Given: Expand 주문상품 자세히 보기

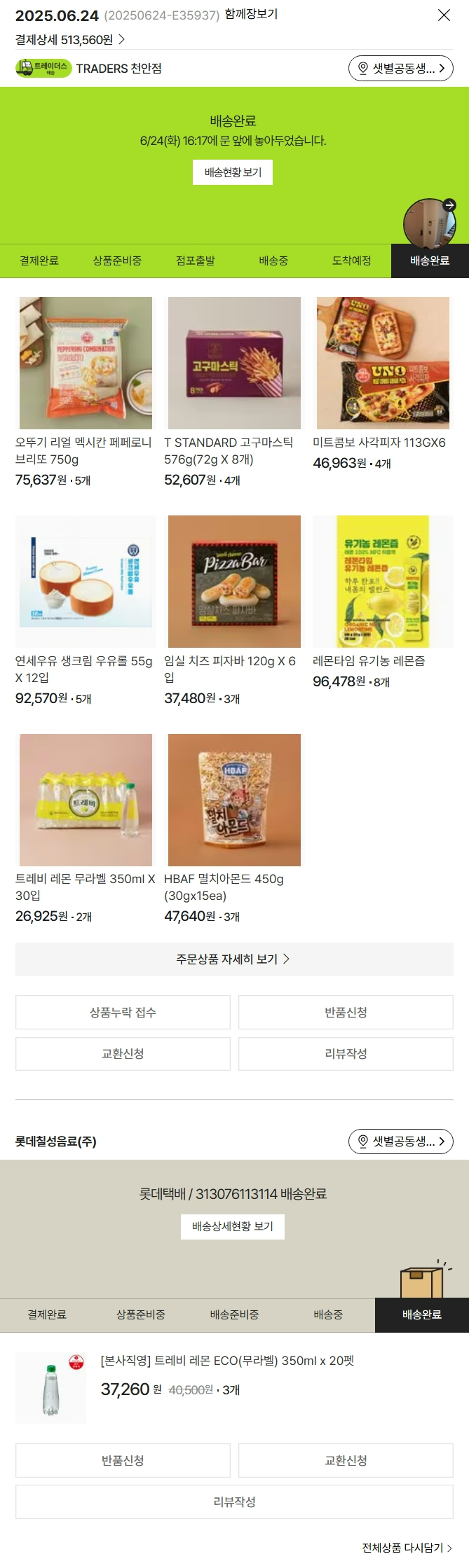Looking at the screenshot, I should 234,959.
